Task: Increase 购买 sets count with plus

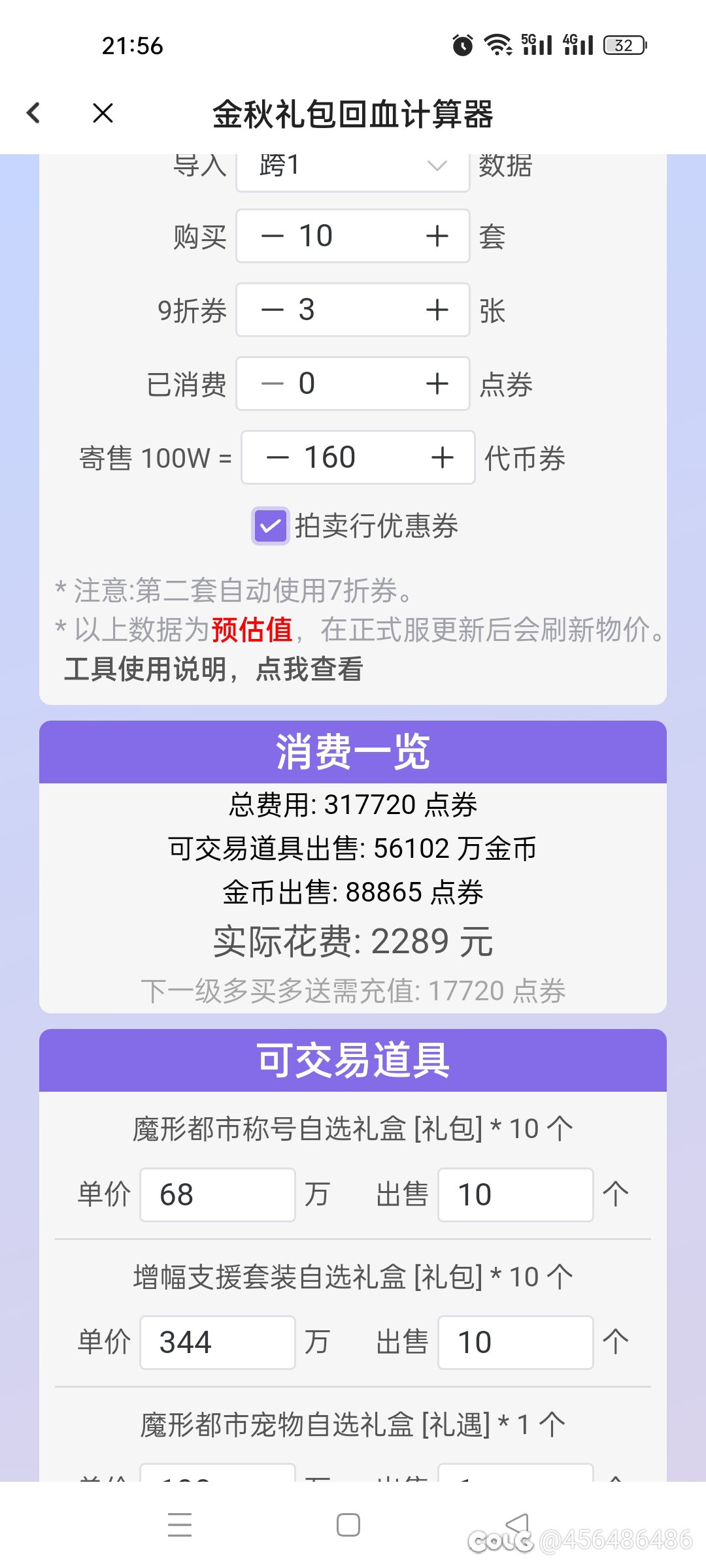Action: click(x=437, y=236)
